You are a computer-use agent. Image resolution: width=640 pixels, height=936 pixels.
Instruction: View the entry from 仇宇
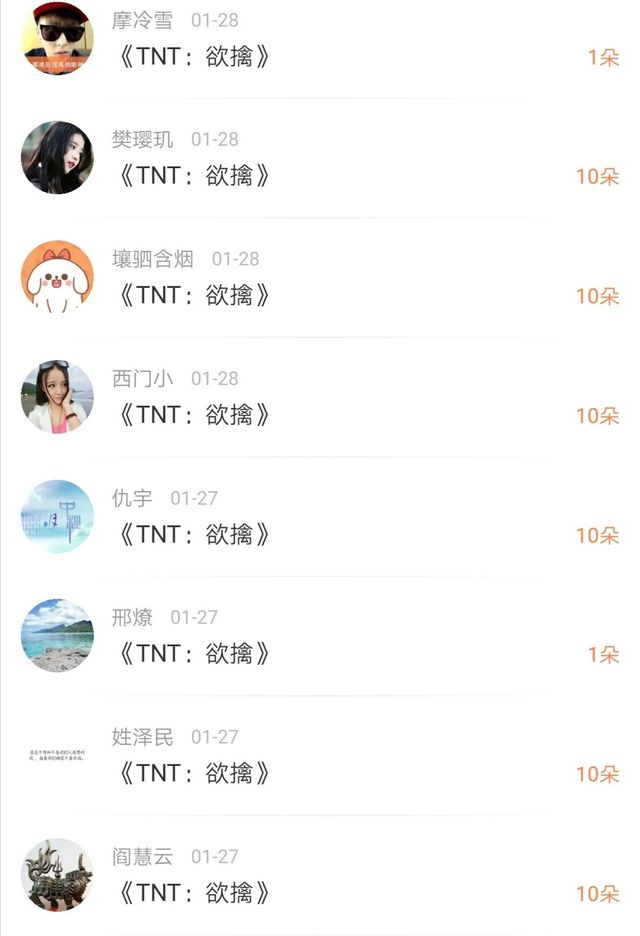[x=320, y=517]
